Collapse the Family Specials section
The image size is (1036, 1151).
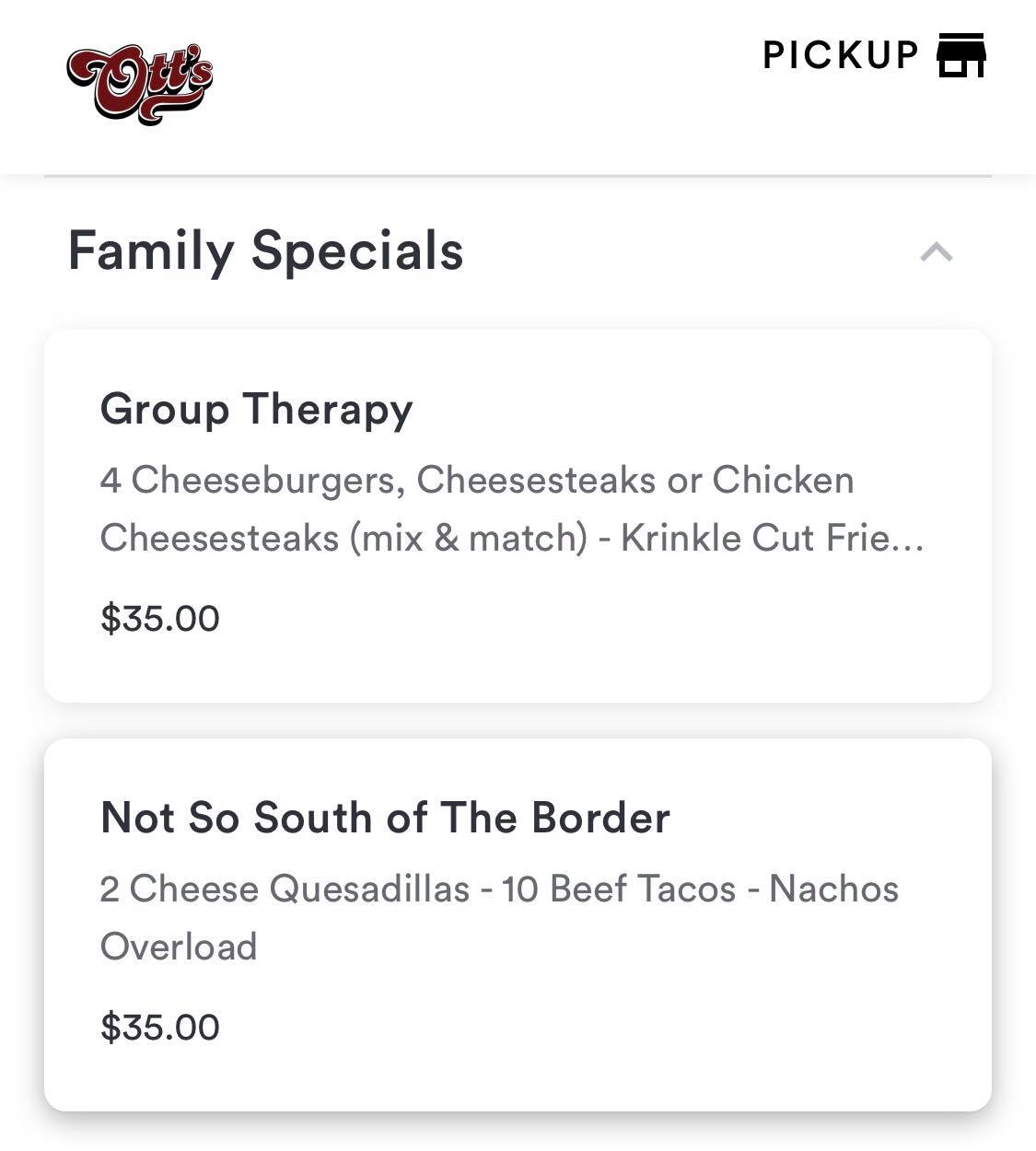tap(936, 252)
